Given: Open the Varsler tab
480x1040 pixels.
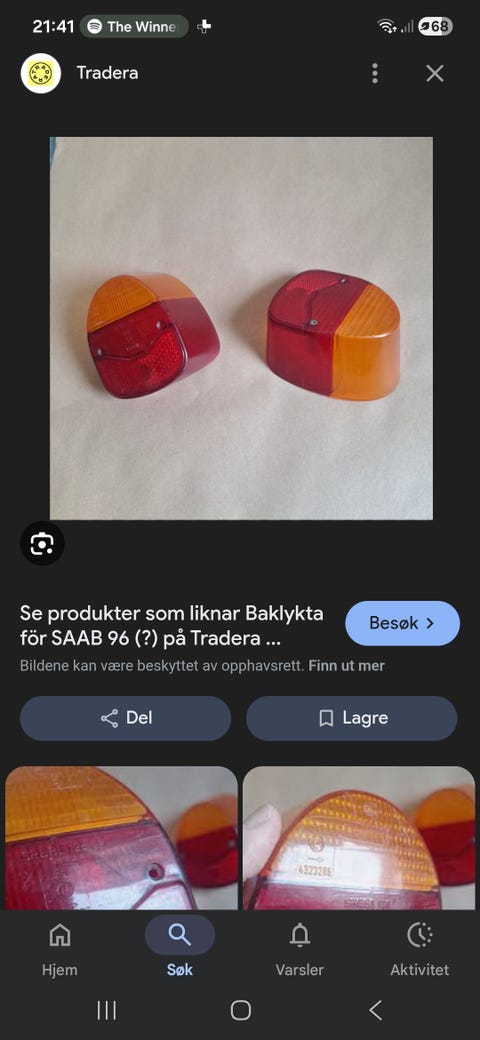Looking at the screenshot, I should [x=300, y=950].
